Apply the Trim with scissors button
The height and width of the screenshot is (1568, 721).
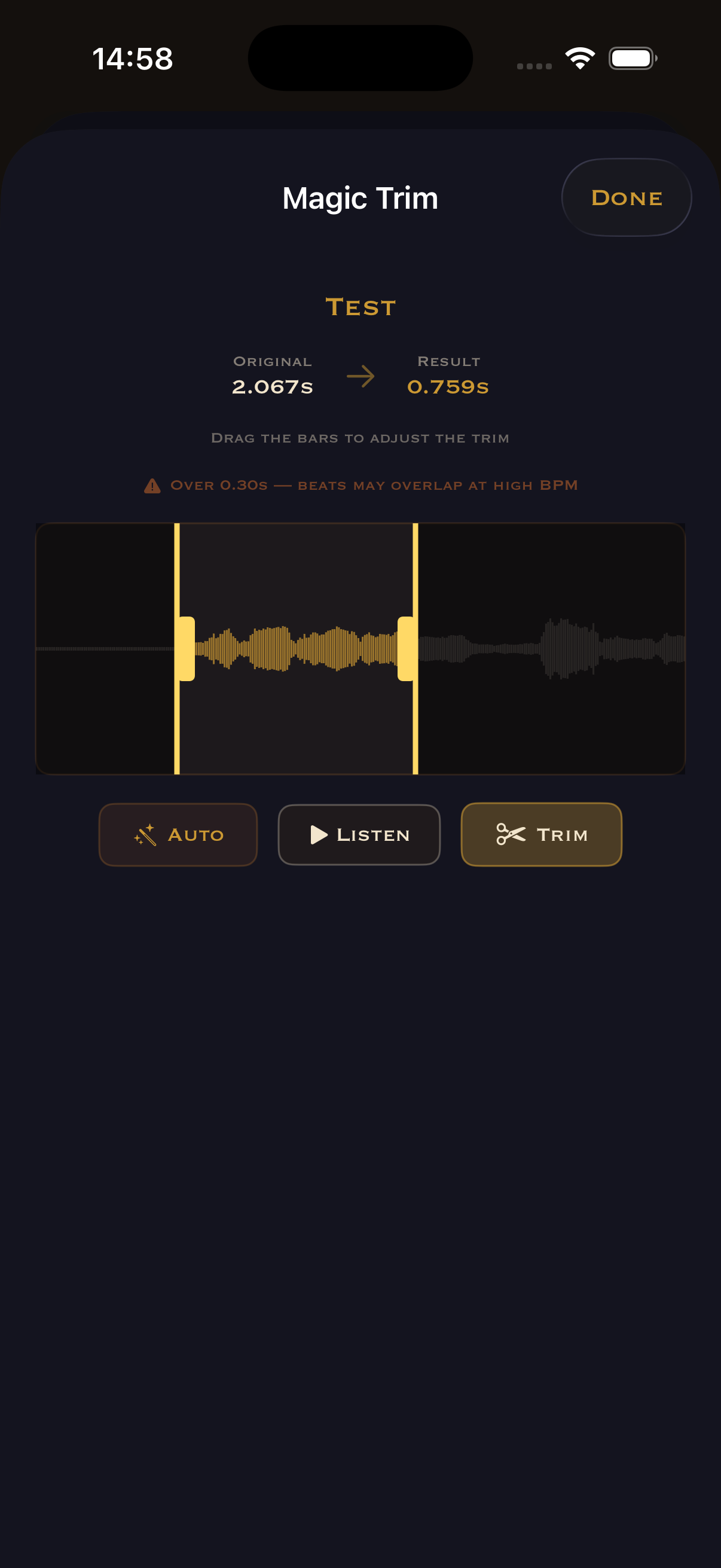[541, 834]
